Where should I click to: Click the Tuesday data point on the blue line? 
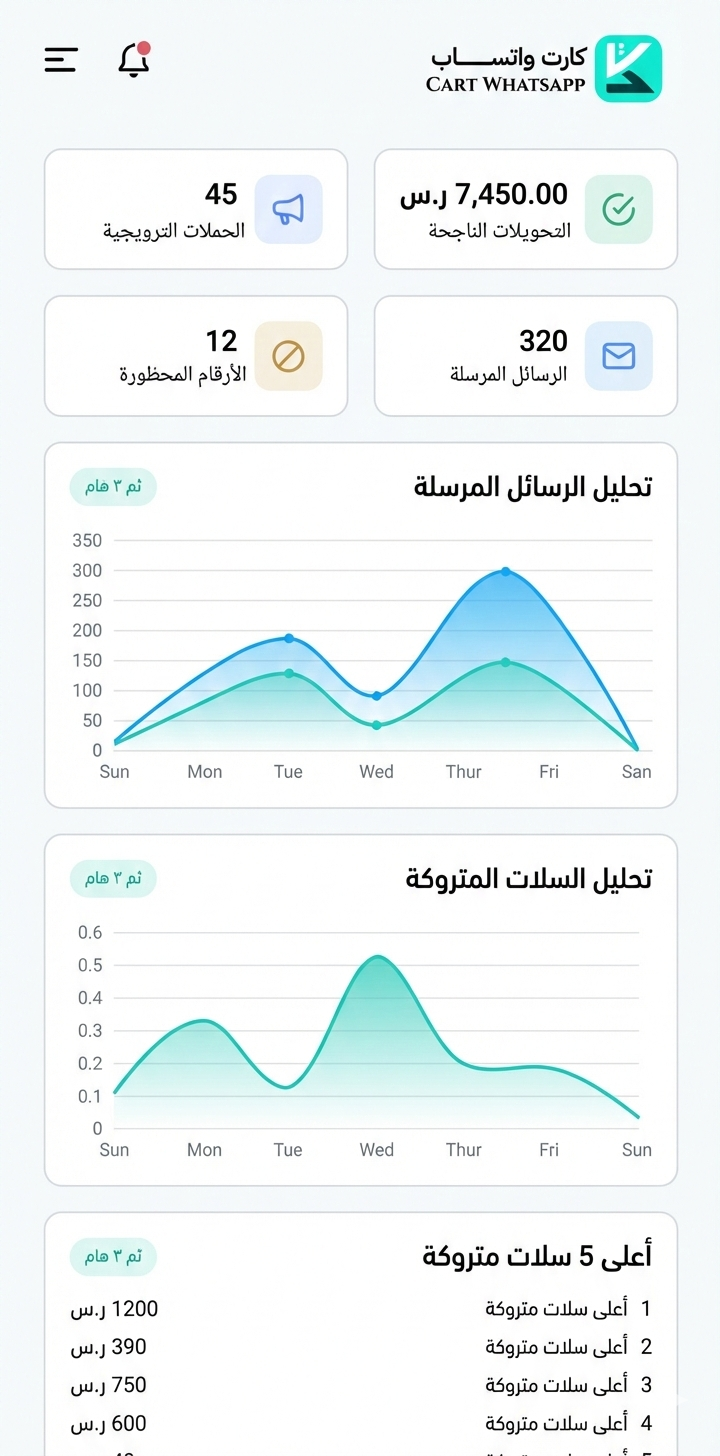pyautogui.click(x=288, y=638)
